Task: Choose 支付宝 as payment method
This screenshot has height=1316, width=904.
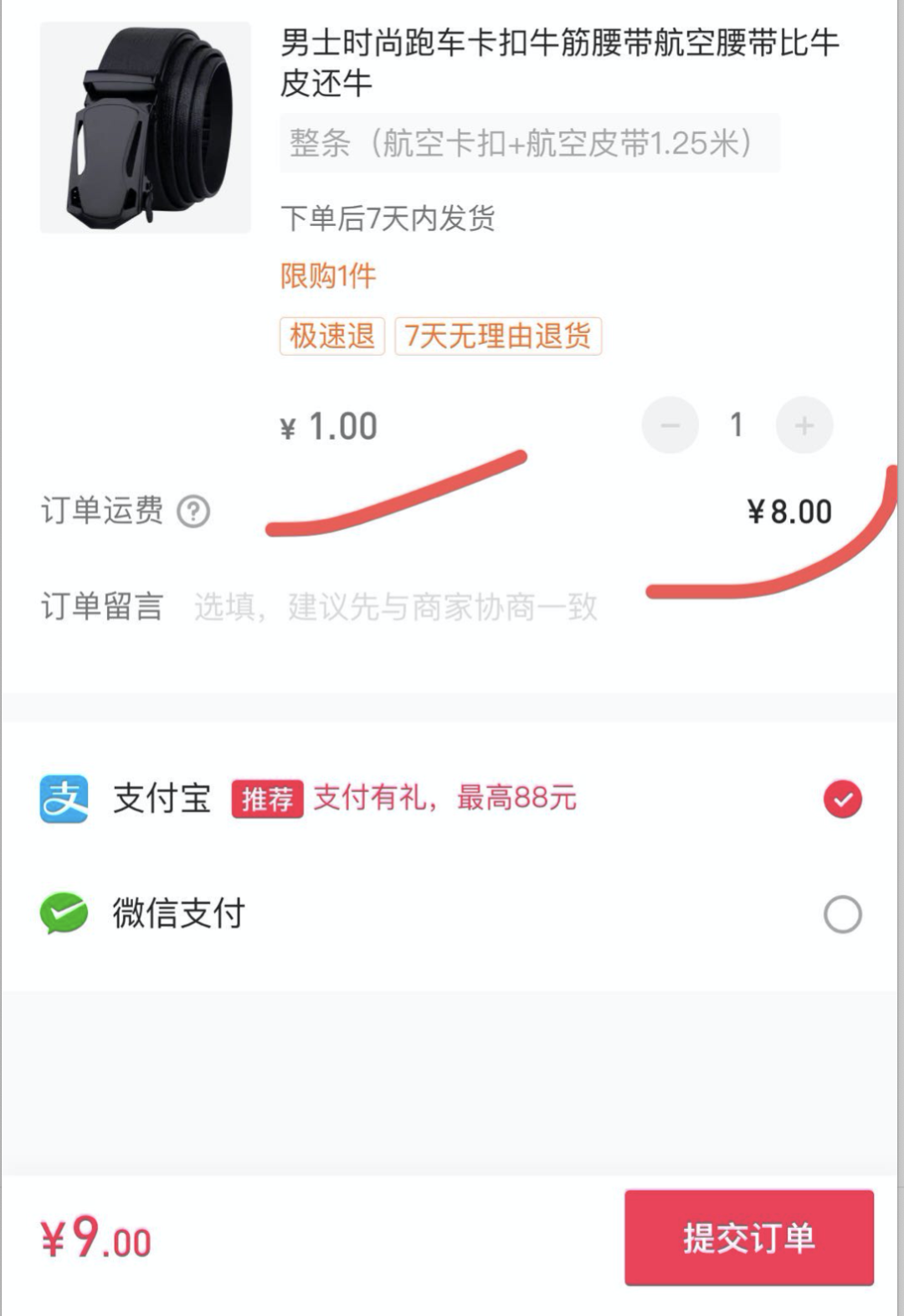Action: pos(842,799)
